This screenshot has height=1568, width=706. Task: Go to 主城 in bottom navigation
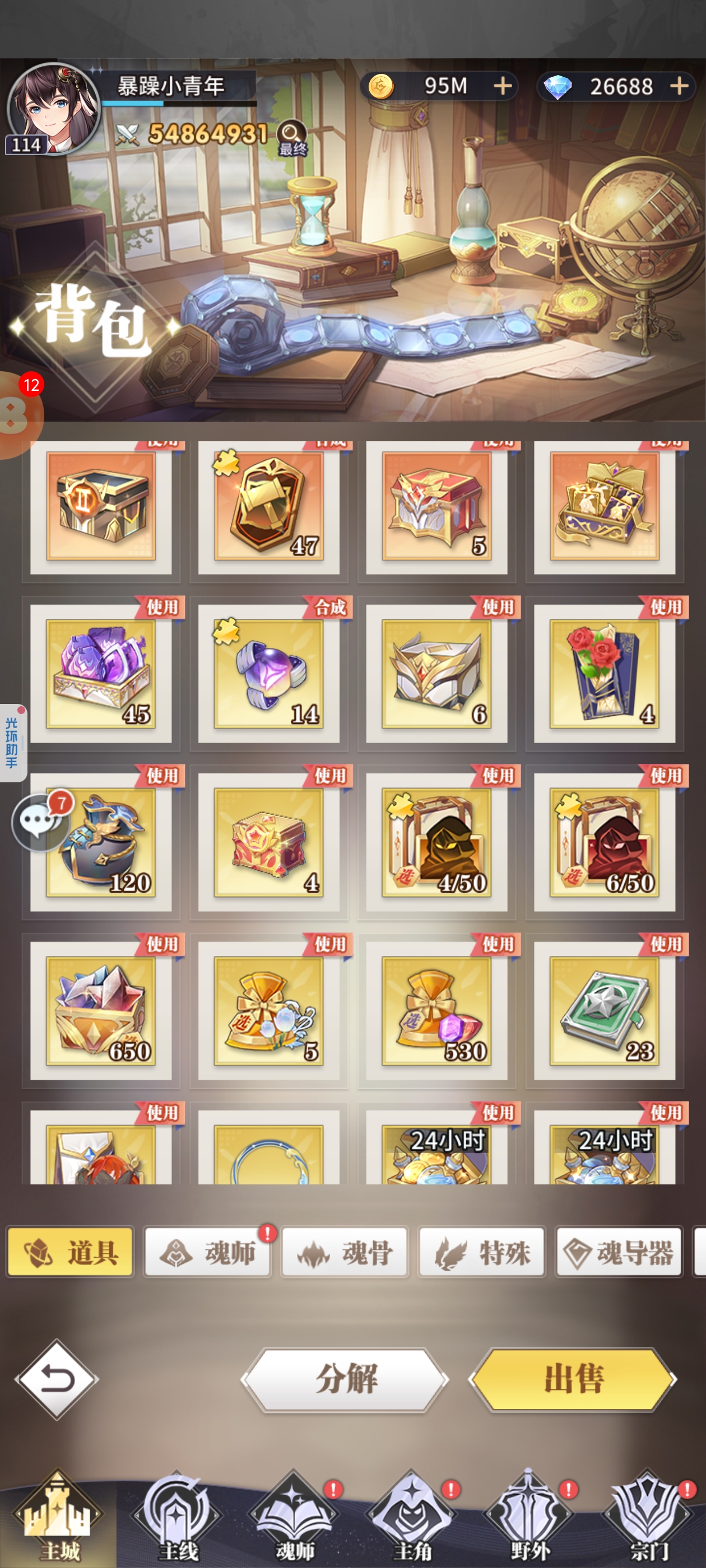pos(58,1519)
